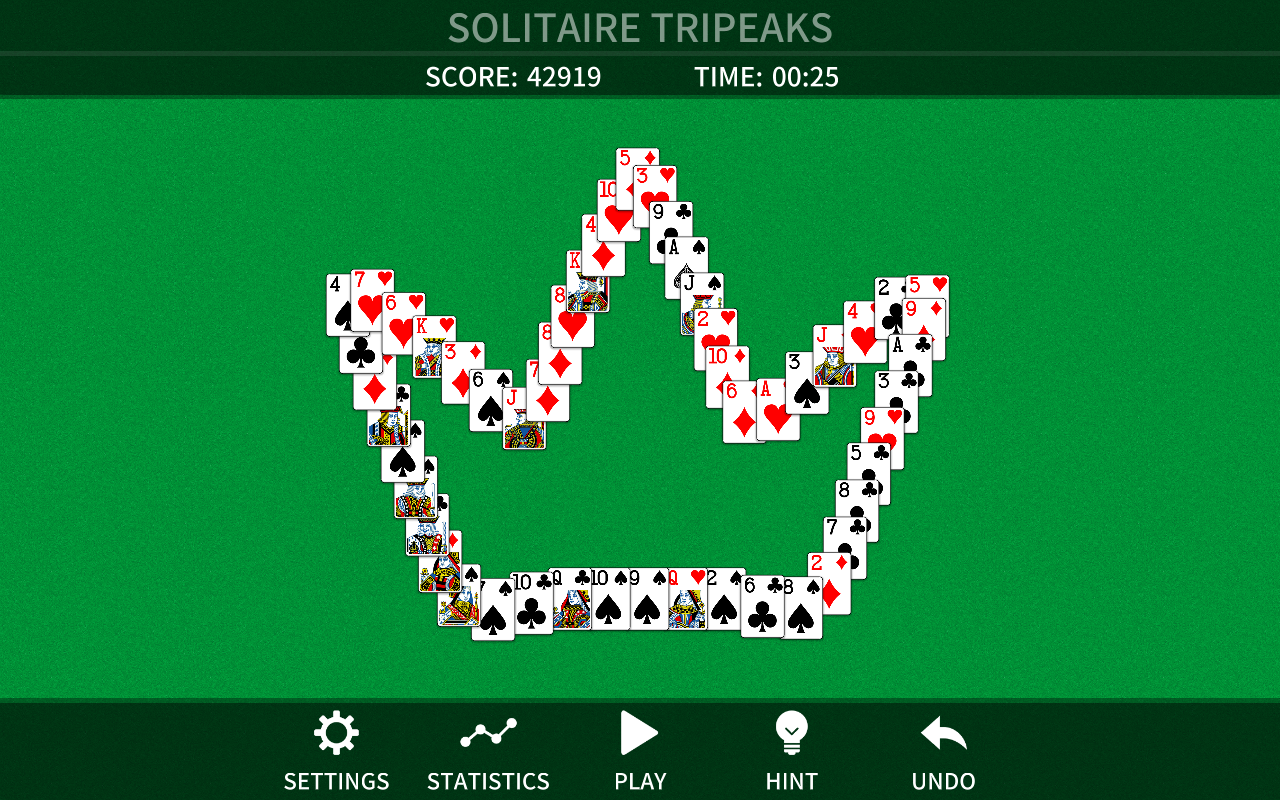Undo the last move
1280x800 pixels.
pos(943,752)
